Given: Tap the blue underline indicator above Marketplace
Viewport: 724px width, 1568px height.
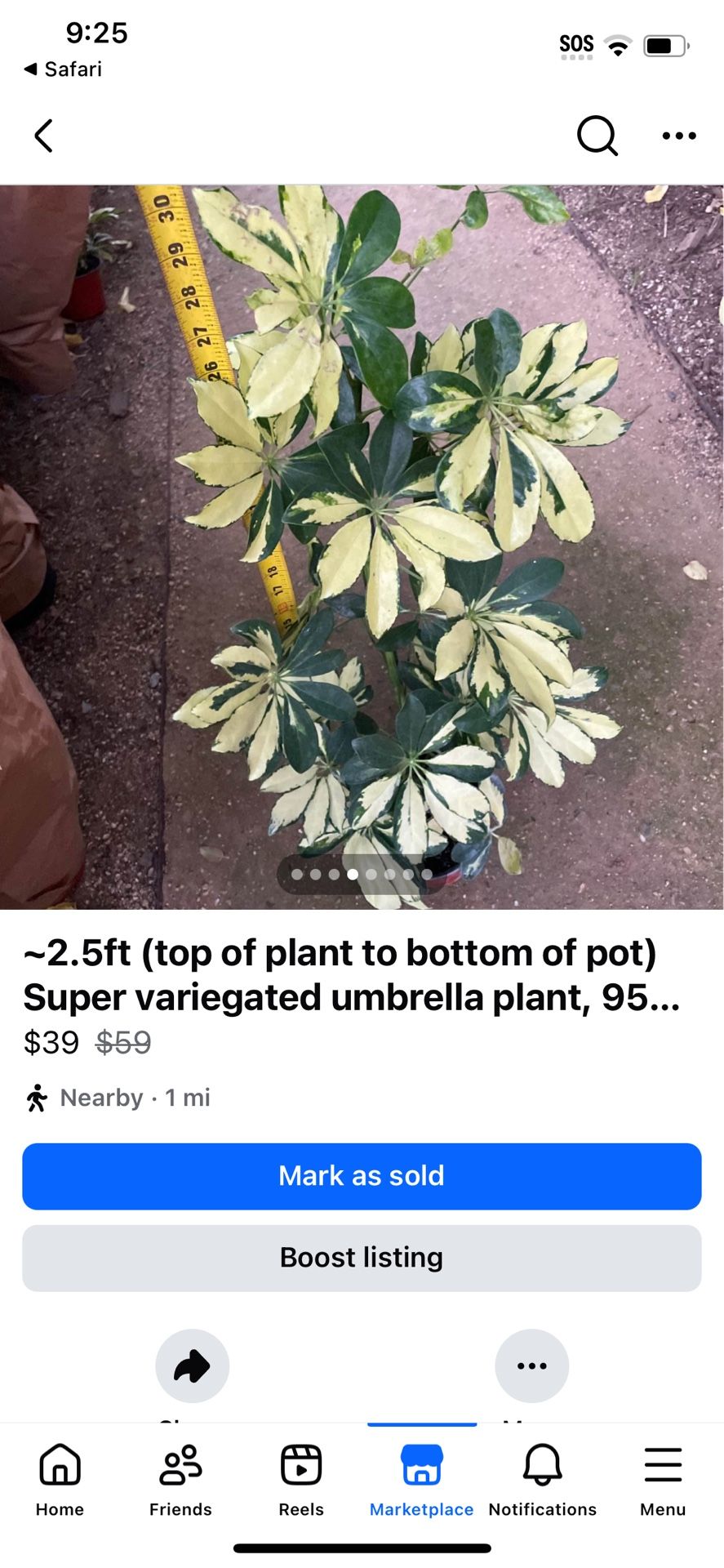Looking at the screenshot, I should (421, 1422).
